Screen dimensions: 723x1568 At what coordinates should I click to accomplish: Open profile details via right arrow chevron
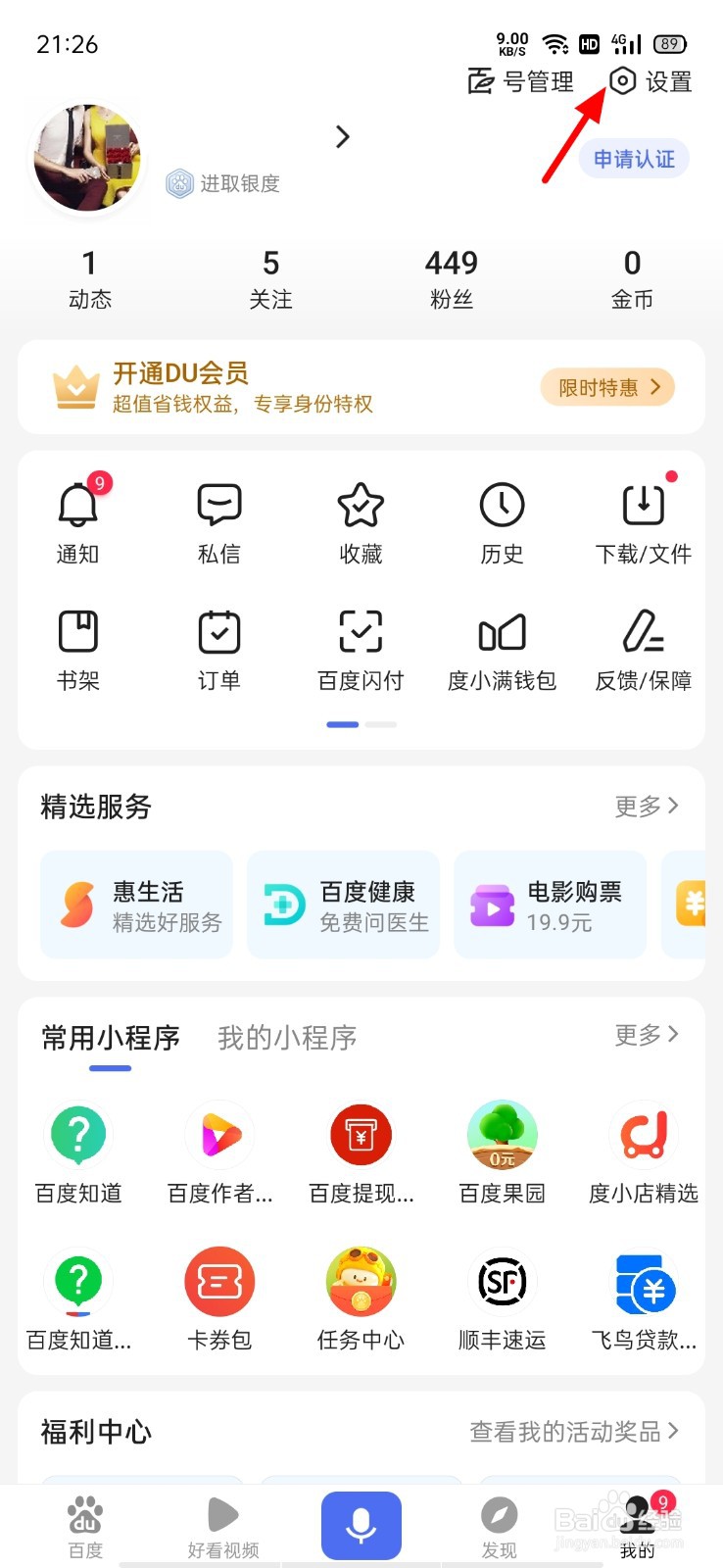(342, 137)
